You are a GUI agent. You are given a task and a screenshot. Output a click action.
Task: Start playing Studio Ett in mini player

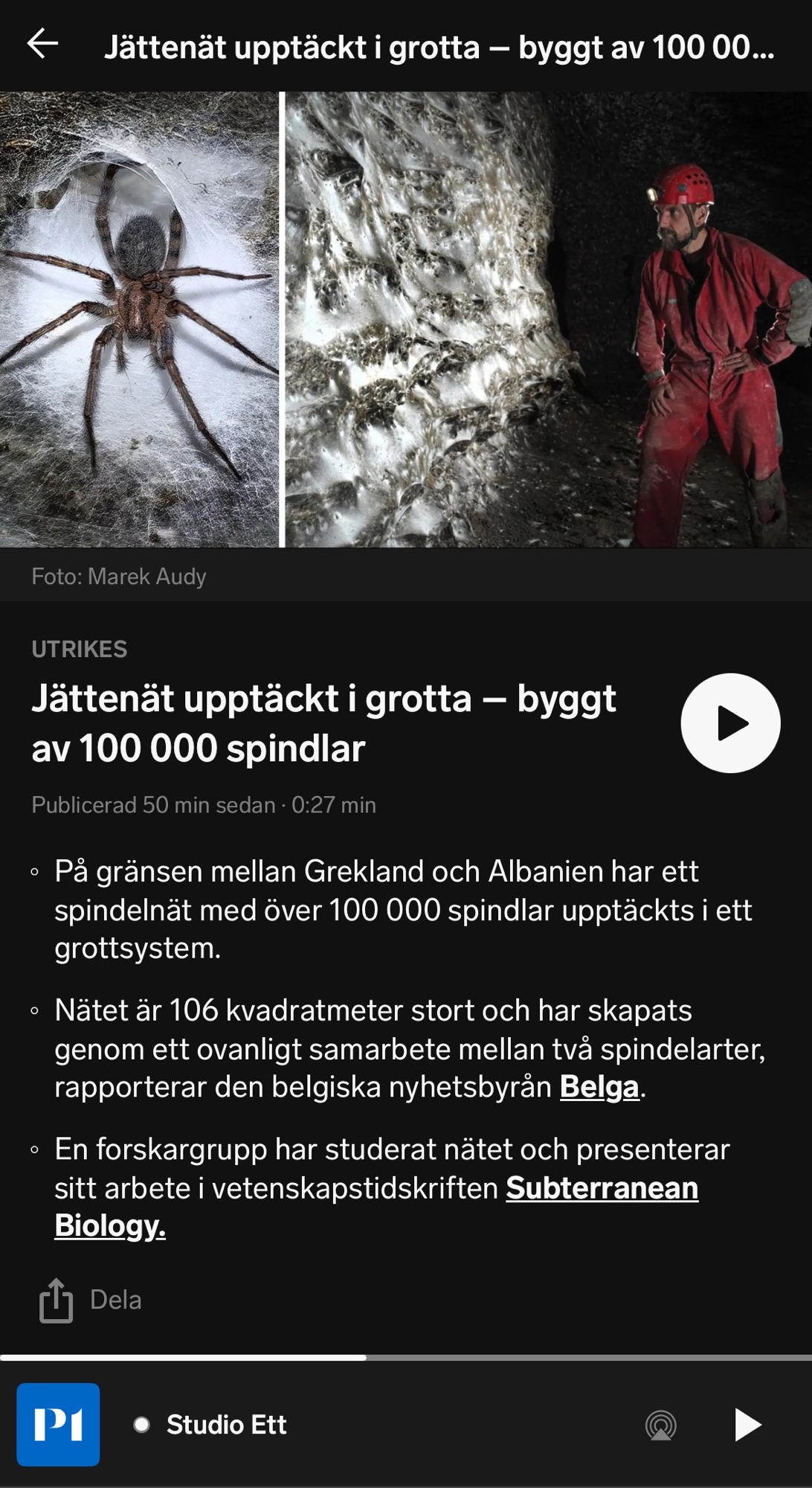[747, 1425]
